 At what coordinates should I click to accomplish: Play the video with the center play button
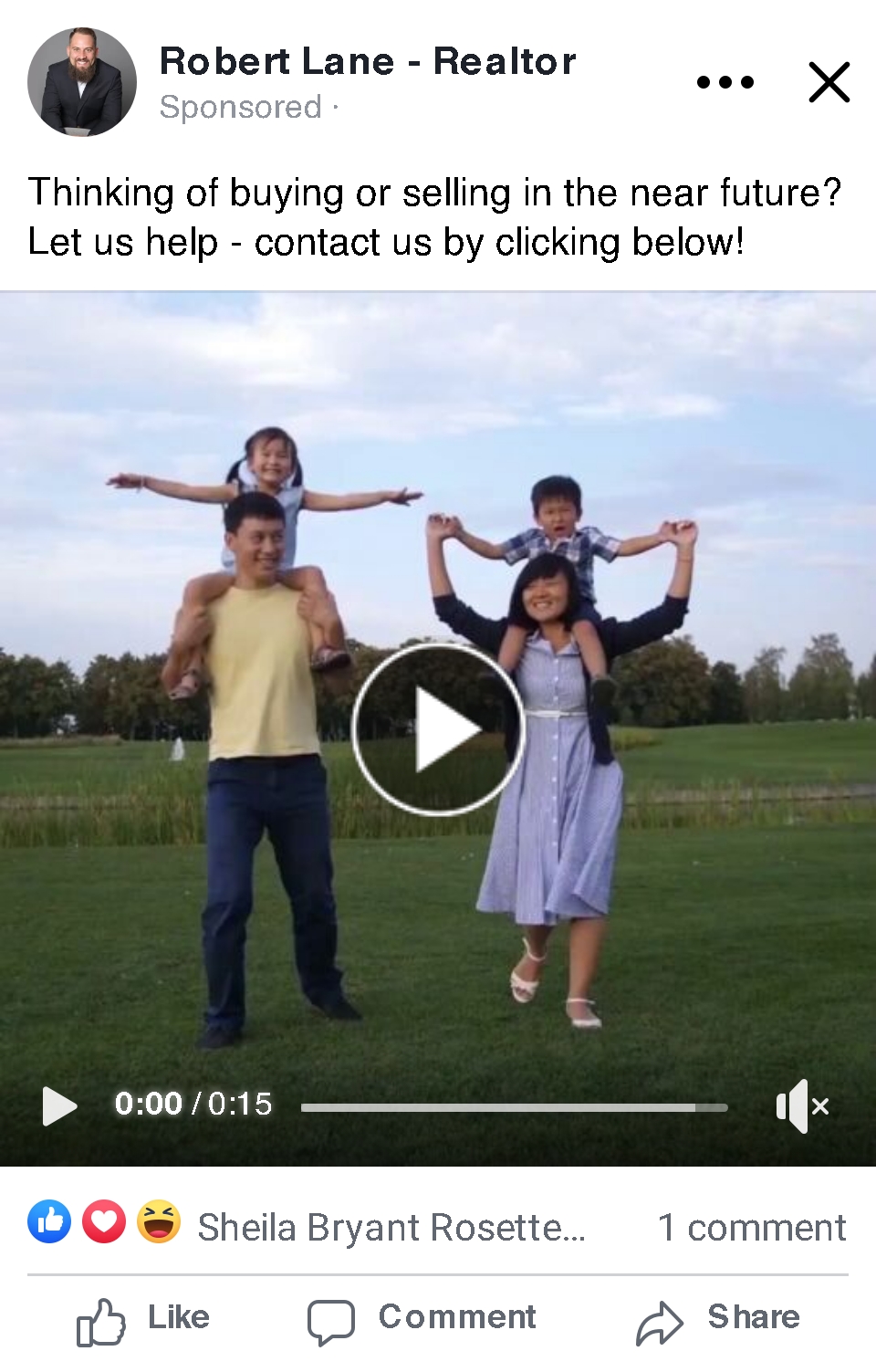point(438,728)
